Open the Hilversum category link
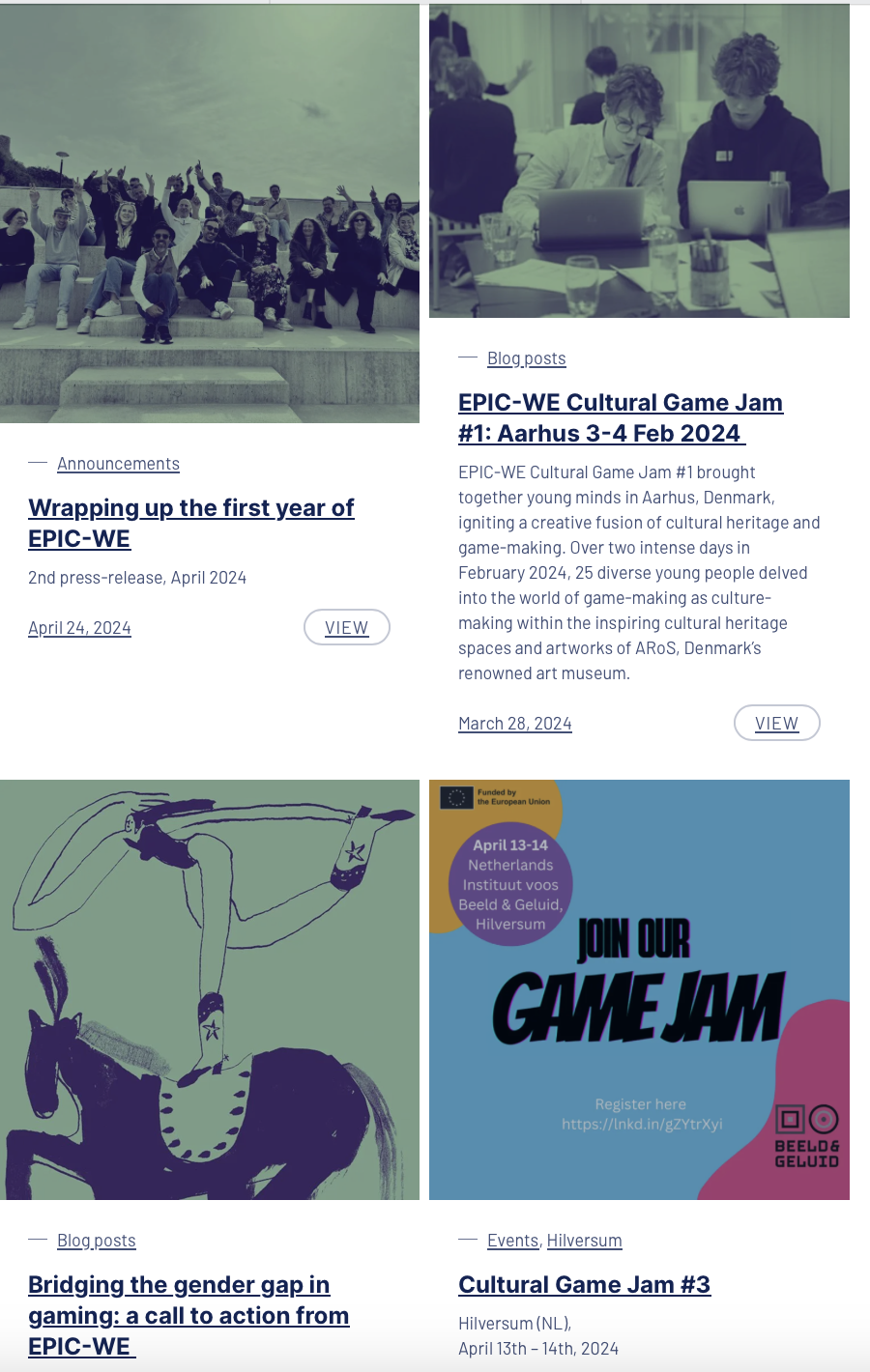This screenshot has height=1372, width=870. click(584, 1241)
